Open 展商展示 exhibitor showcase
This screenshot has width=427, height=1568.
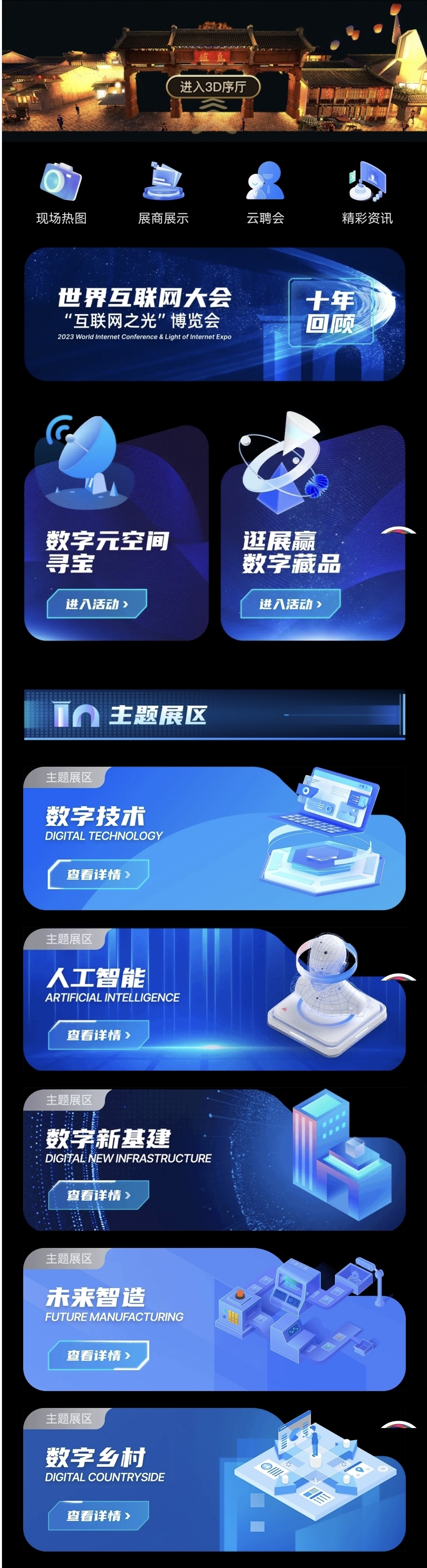coord(163,193)
